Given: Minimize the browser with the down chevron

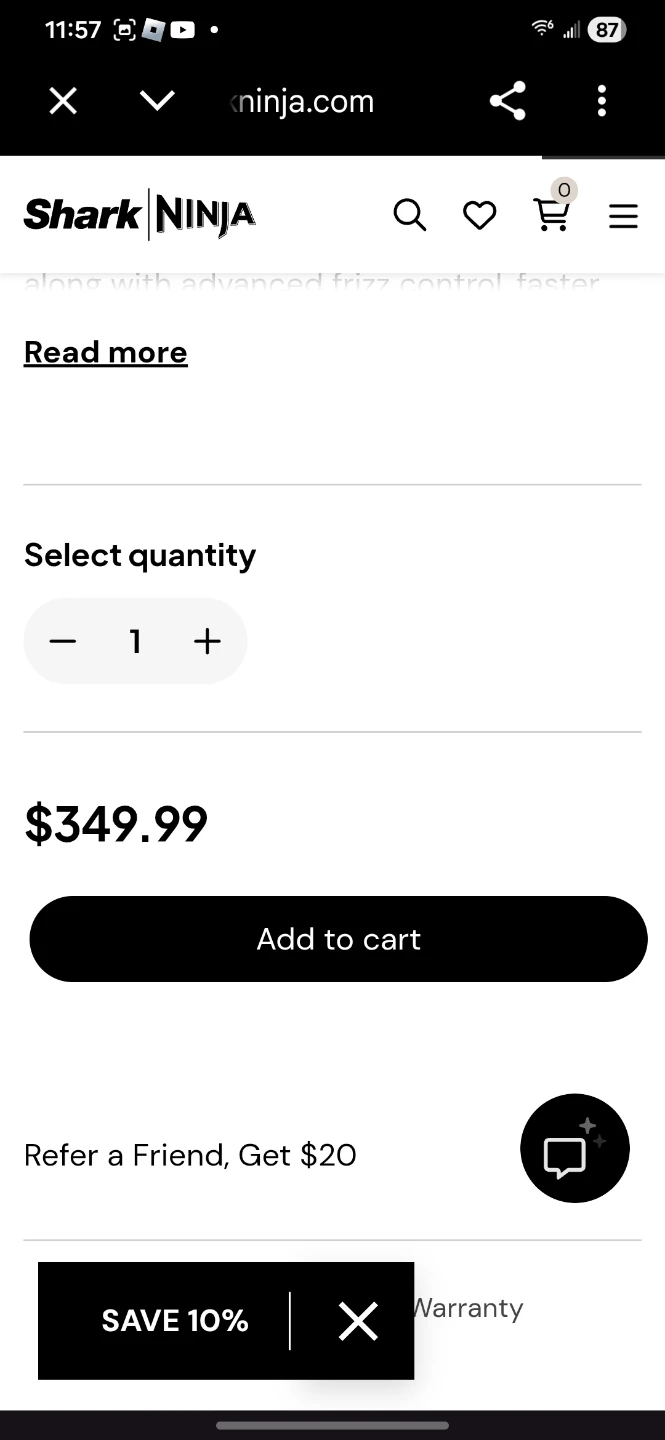Looking at the screenshot, I should coord(157,101).
